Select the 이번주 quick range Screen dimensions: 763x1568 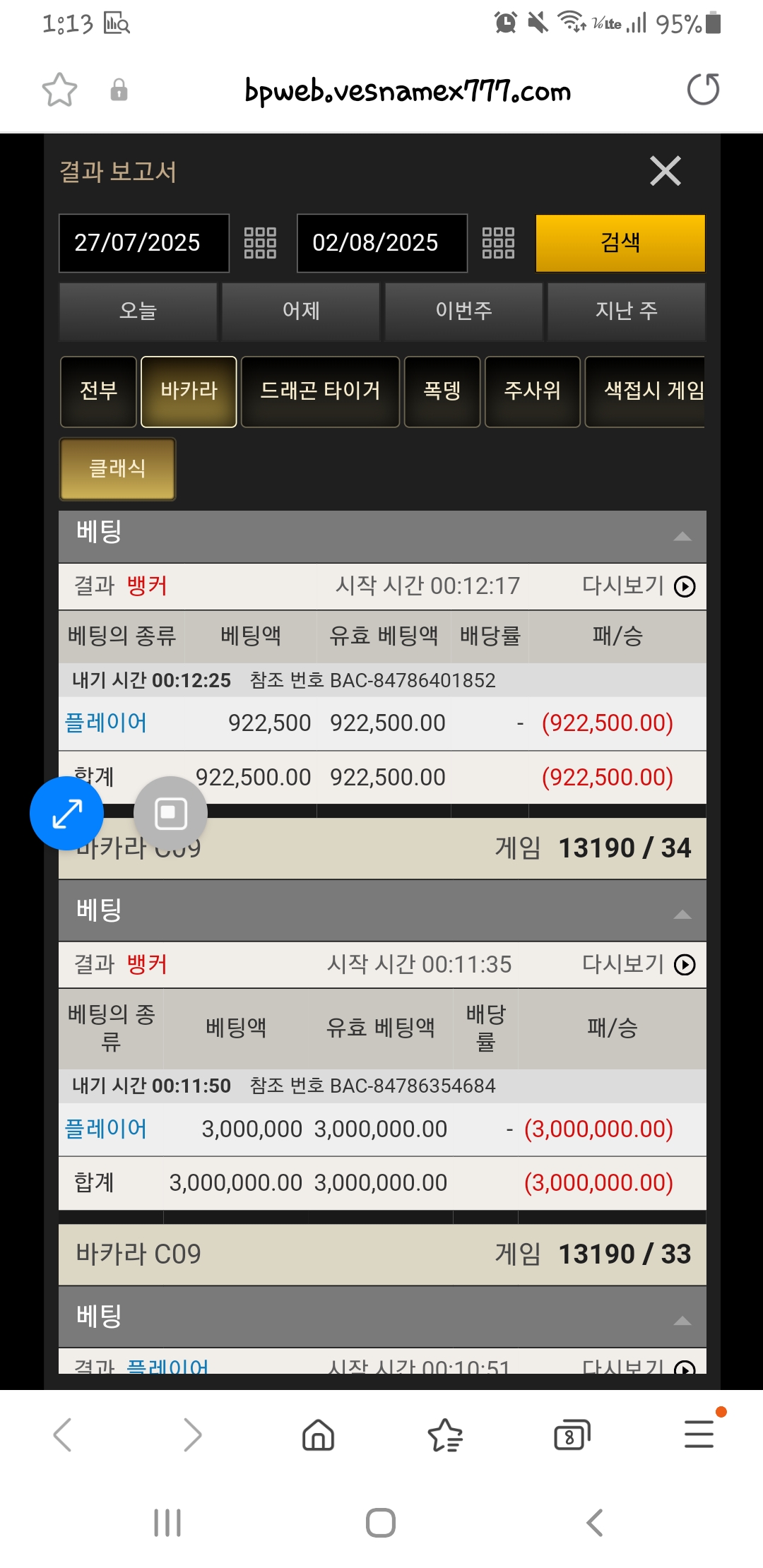click(x=463, y=311)
